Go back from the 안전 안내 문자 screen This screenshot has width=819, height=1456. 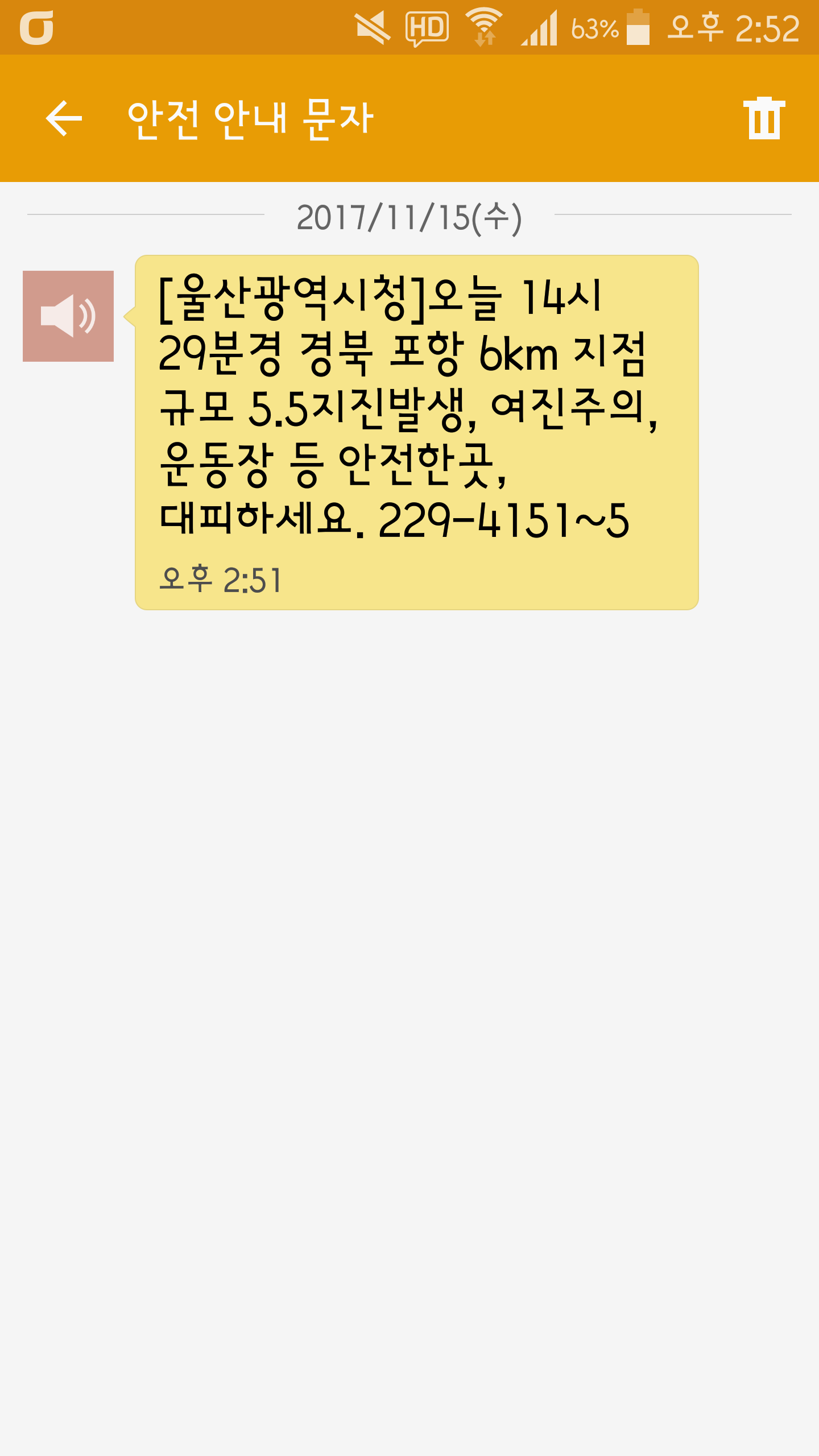point(64,118)
